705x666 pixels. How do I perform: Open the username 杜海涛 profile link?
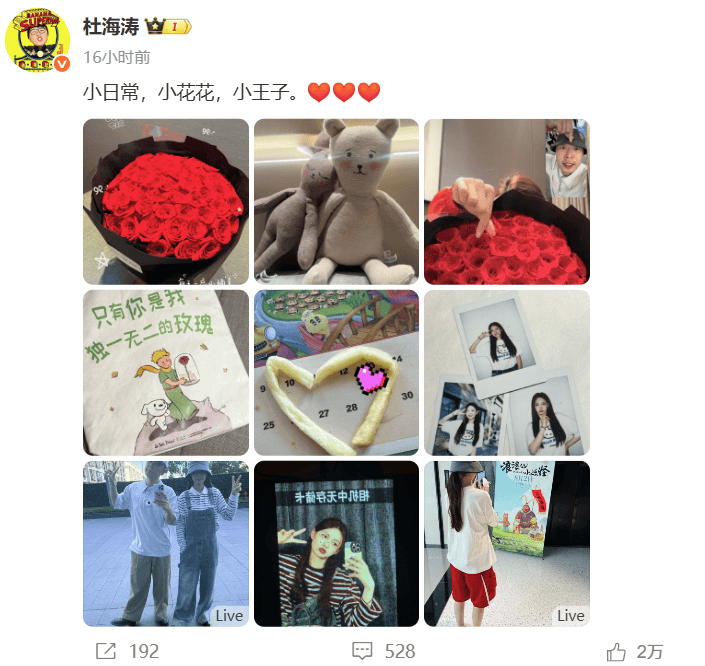tap(111, 26)
